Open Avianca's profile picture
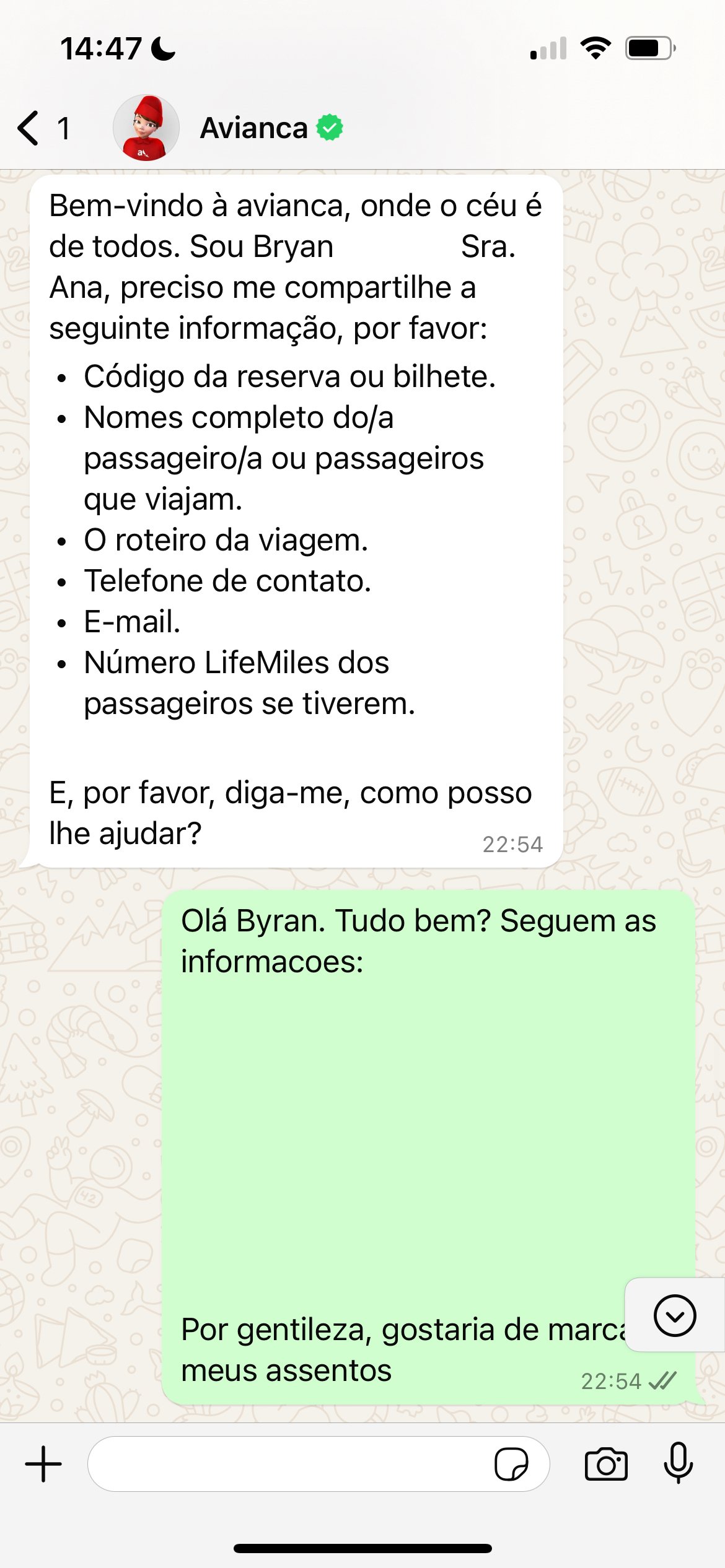Screen dimensions: 725x1568 [x=146, y=128]
